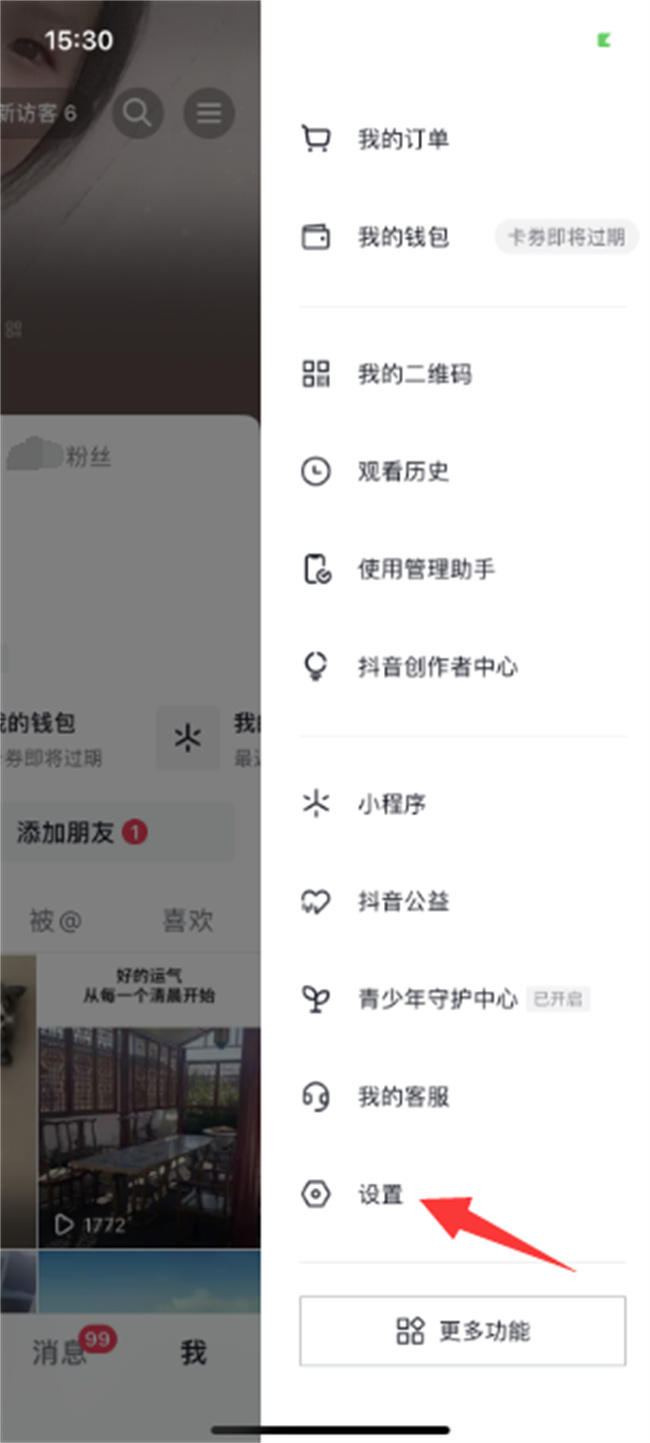
Task: Contact 我的客服 (customer service)
Action: tap(402, 1096)
